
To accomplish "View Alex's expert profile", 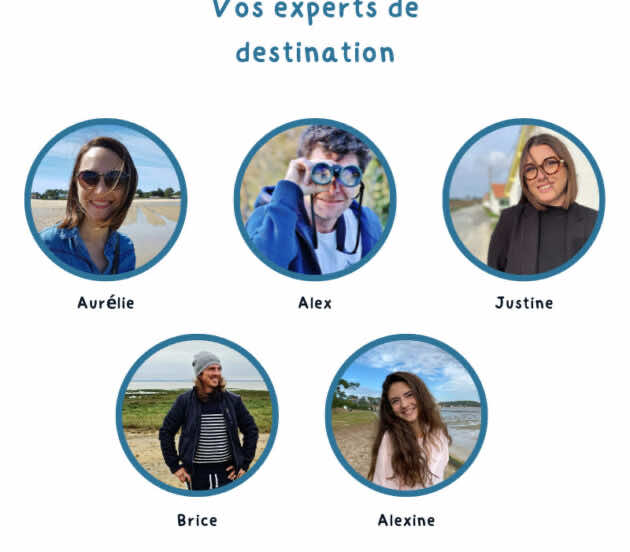I will (315, 200).
